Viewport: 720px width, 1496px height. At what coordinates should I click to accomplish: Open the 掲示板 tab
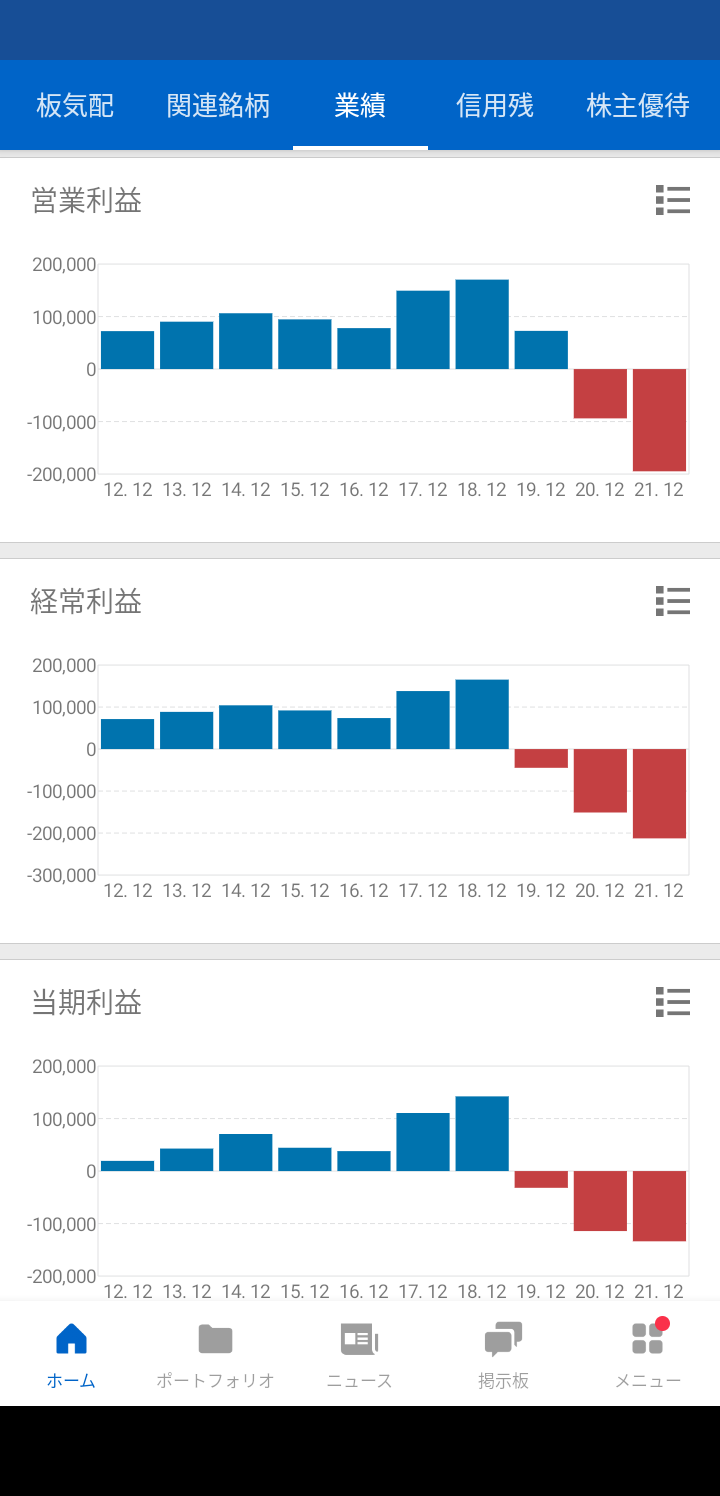[x=503, y=1353]
